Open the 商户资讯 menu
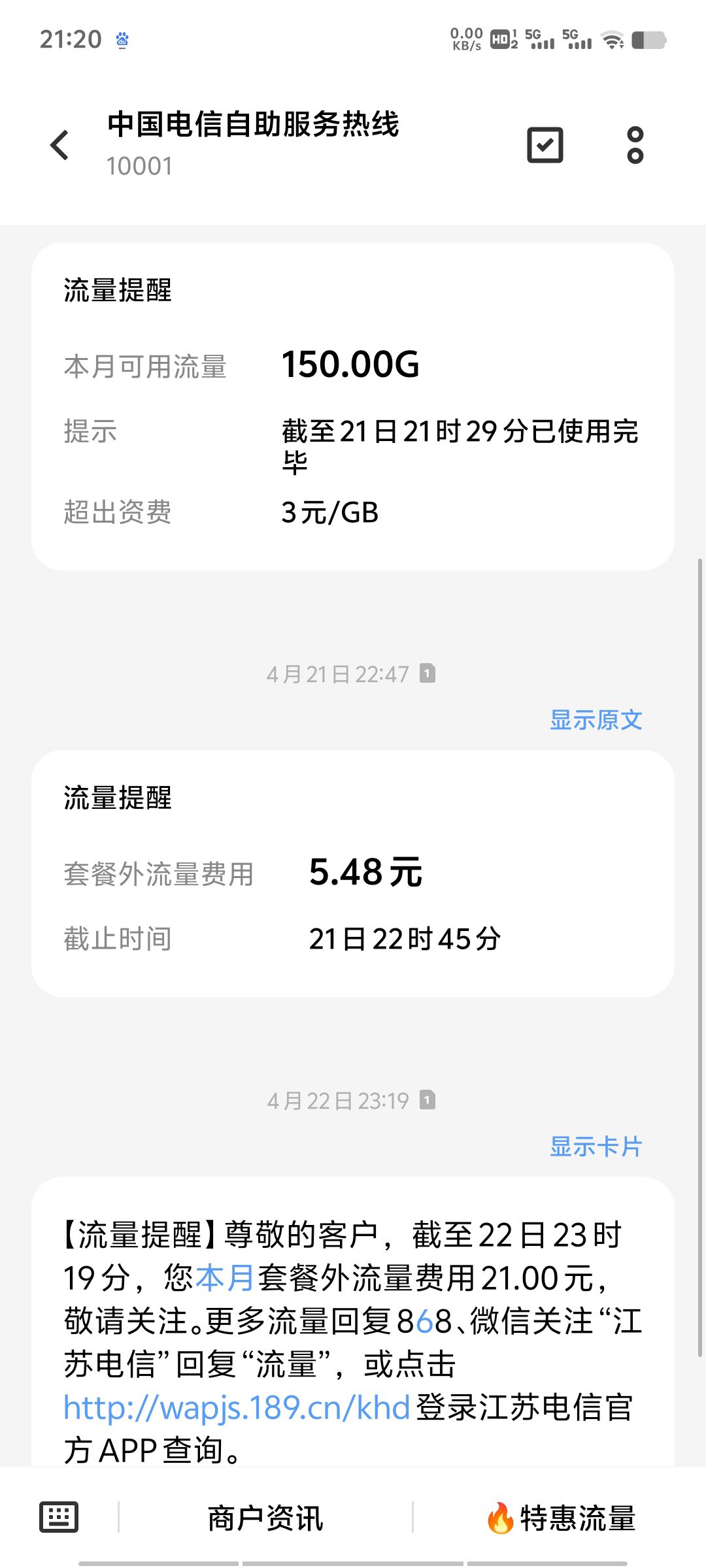The height and width of the screenshot is (1568, 706). pos(265,1518)
